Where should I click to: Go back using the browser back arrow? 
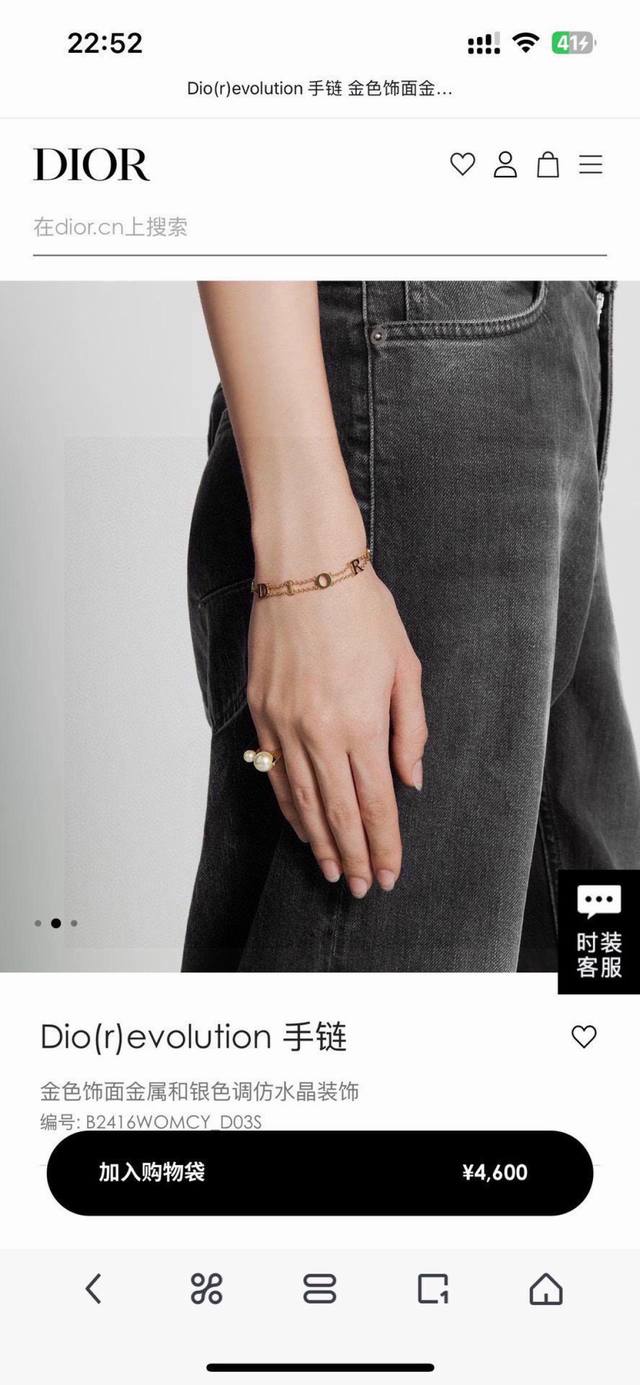tap(93, 1289)
